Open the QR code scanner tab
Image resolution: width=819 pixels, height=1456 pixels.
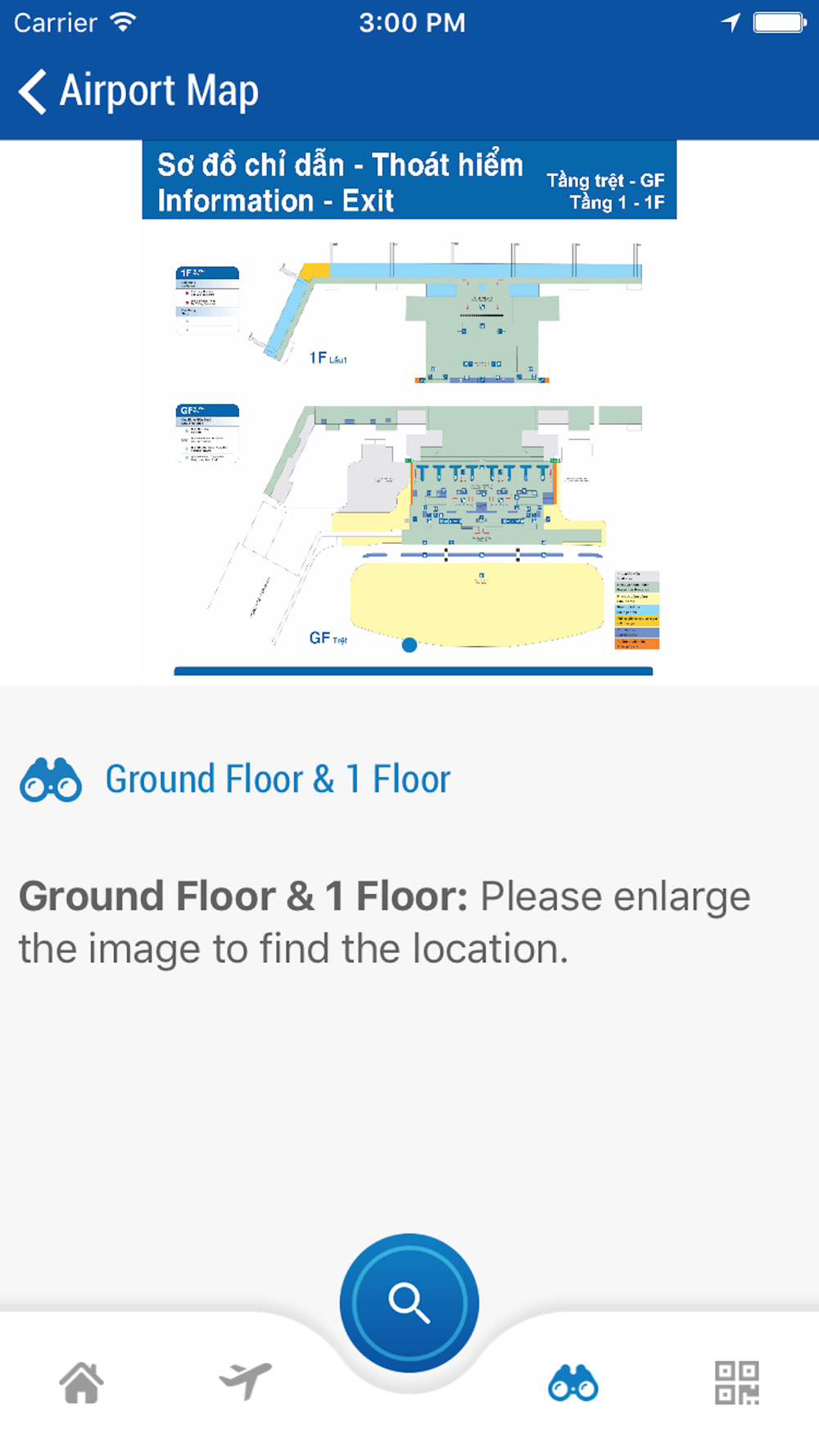(x=737, y=1383)
